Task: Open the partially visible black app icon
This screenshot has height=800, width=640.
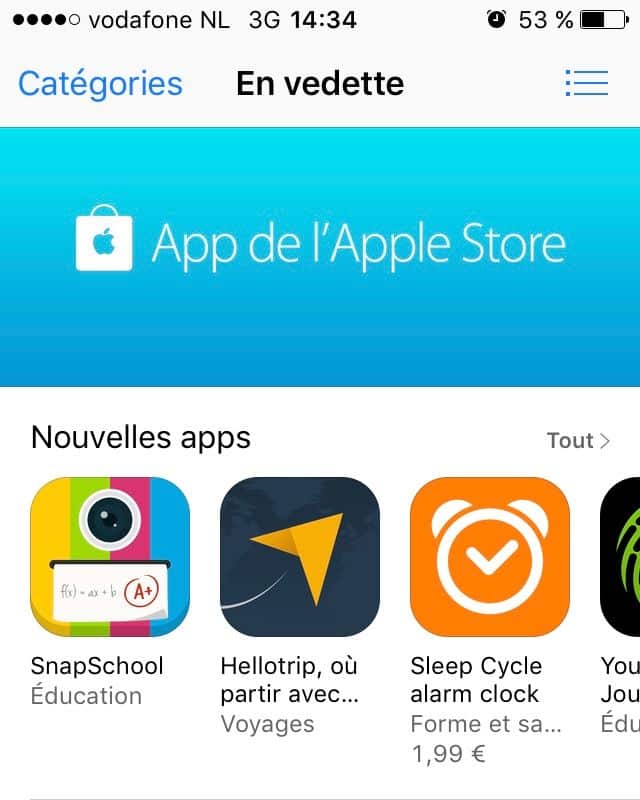Action: click(620, 557)
